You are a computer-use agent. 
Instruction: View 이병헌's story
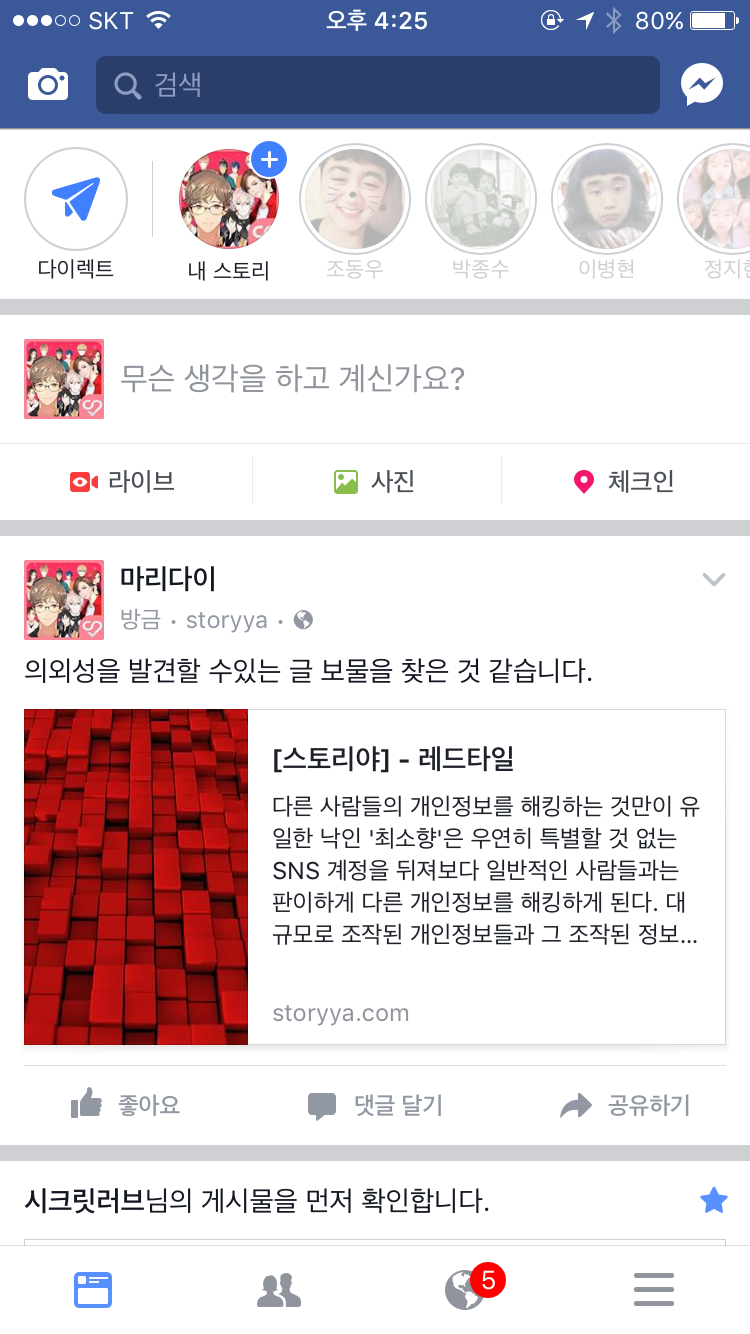tap(605, 200)
